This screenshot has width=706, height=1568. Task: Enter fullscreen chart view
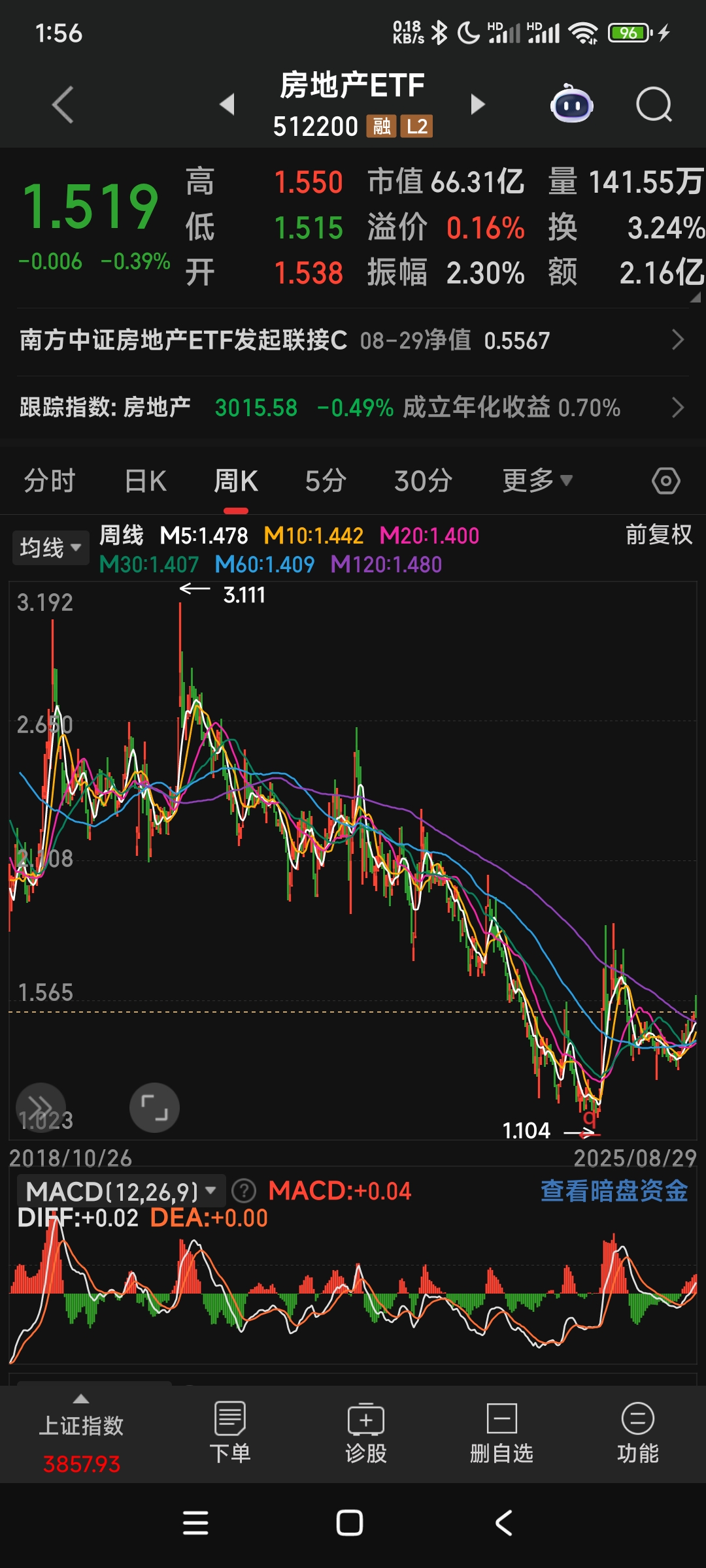point(154,1107)
